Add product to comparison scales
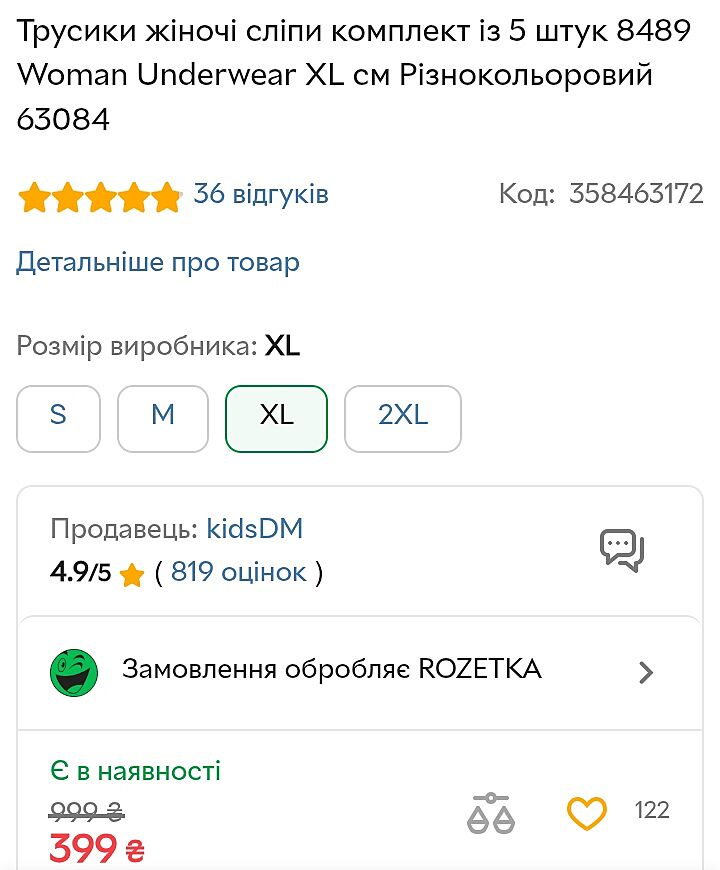The width and height of the screenshot is (720, 870). 491,813
